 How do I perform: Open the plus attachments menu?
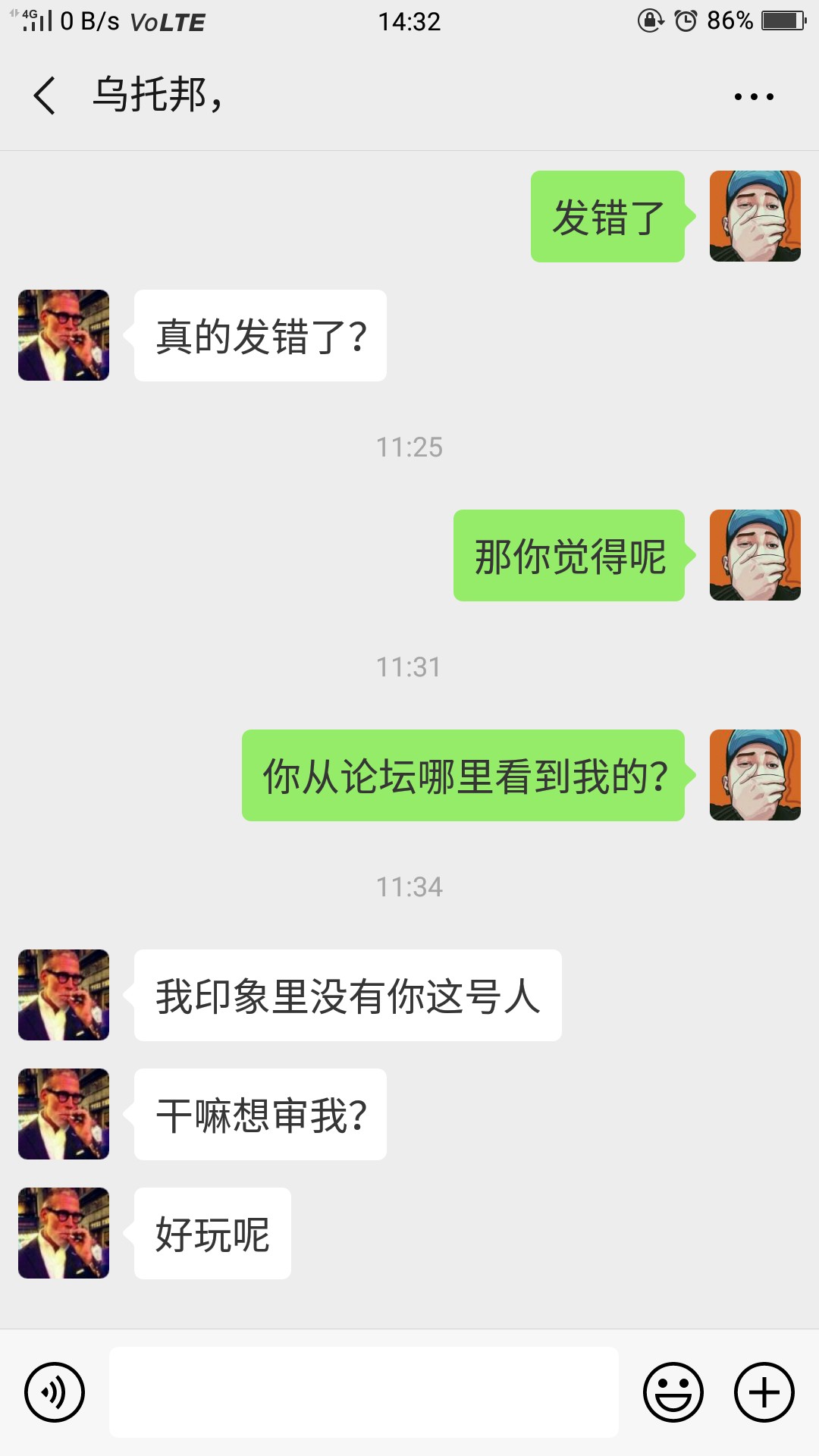pos(764,1392)
